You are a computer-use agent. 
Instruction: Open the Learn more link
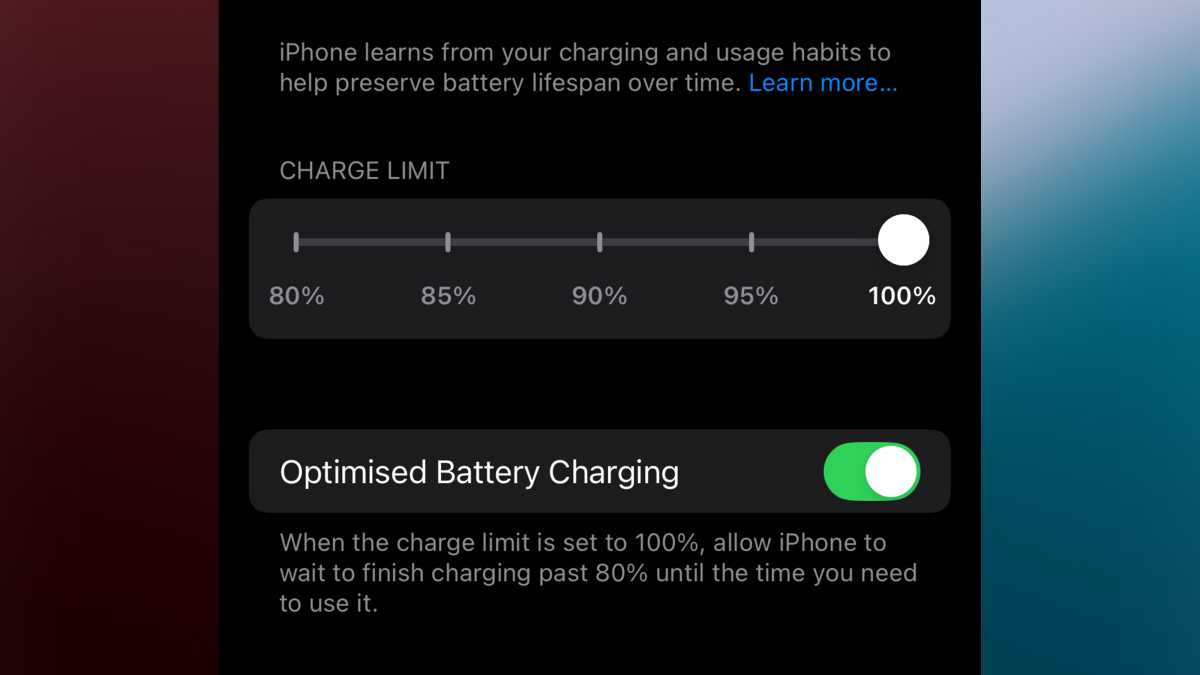click(822, 83)
